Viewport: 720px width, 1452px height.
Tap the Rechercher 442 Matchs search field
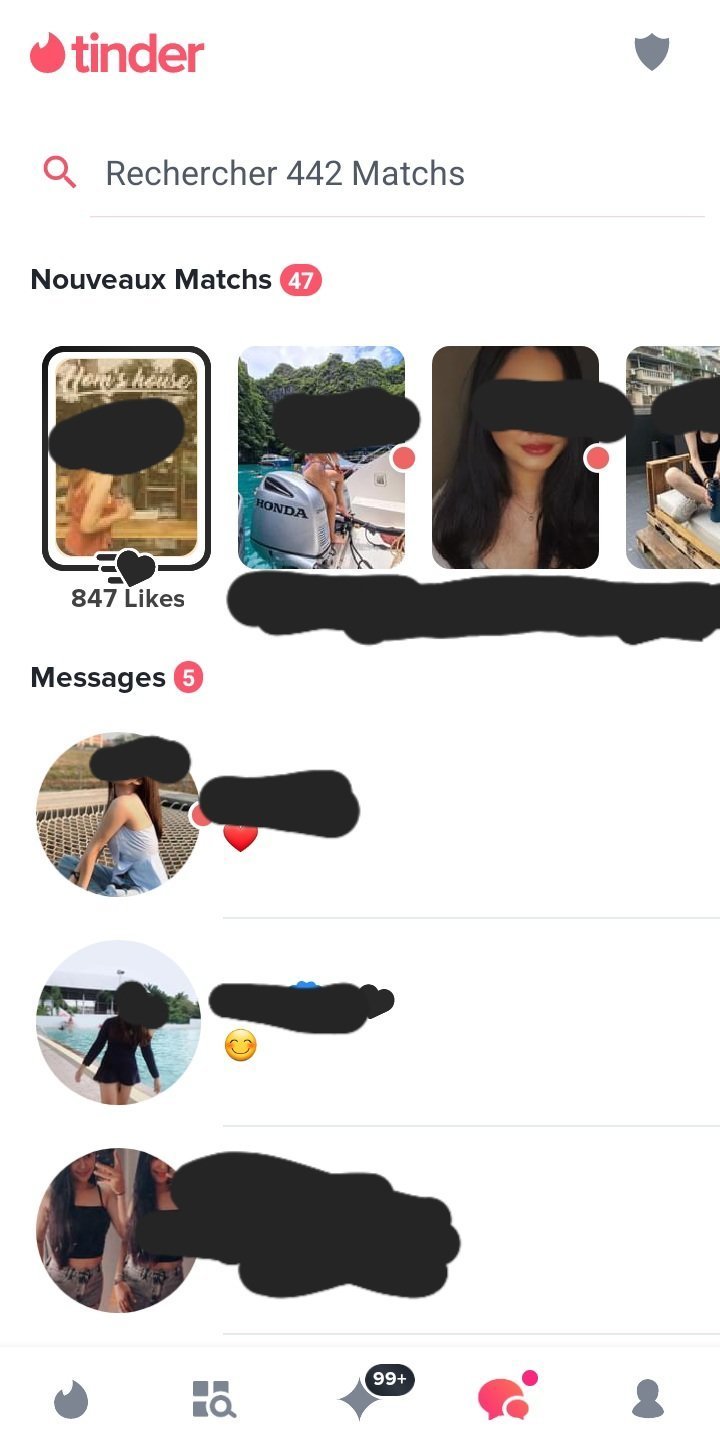click(397, 174)
